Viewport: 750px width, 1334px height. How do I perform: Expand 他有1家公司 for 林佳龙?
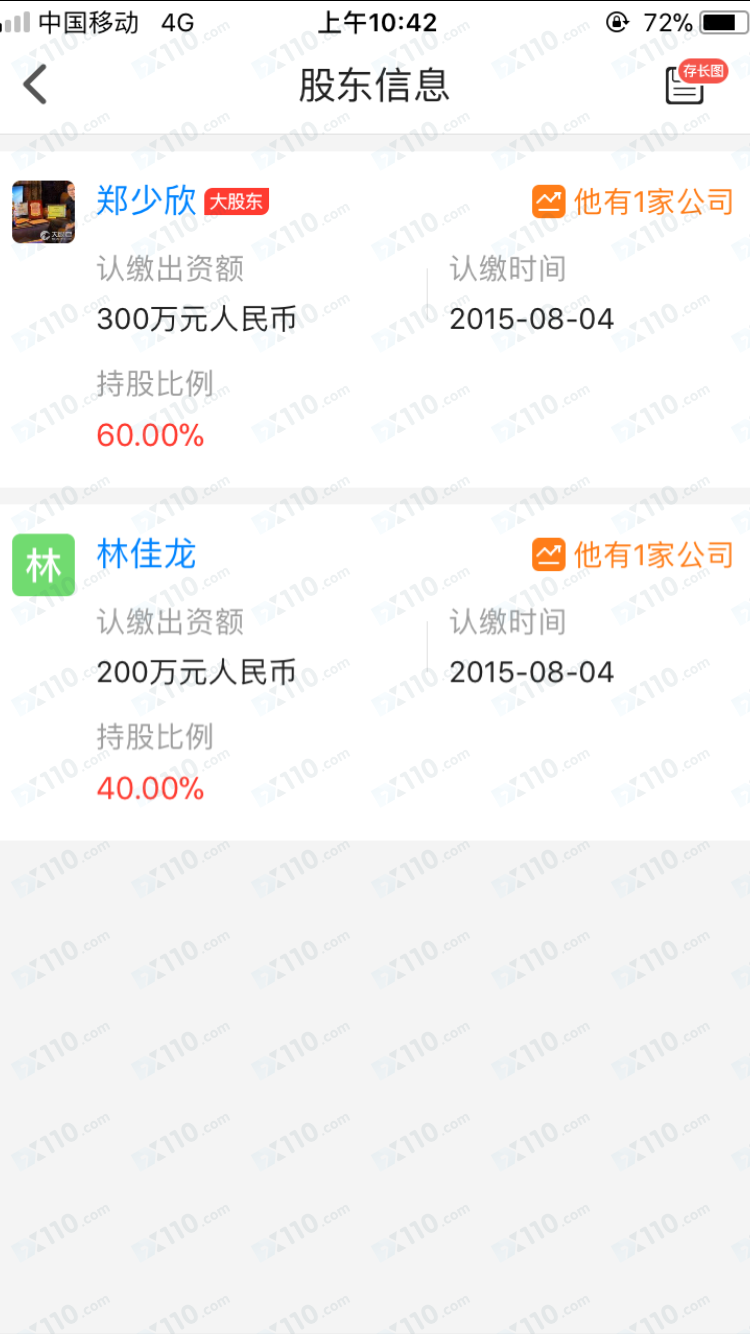(x=652, y=554)
